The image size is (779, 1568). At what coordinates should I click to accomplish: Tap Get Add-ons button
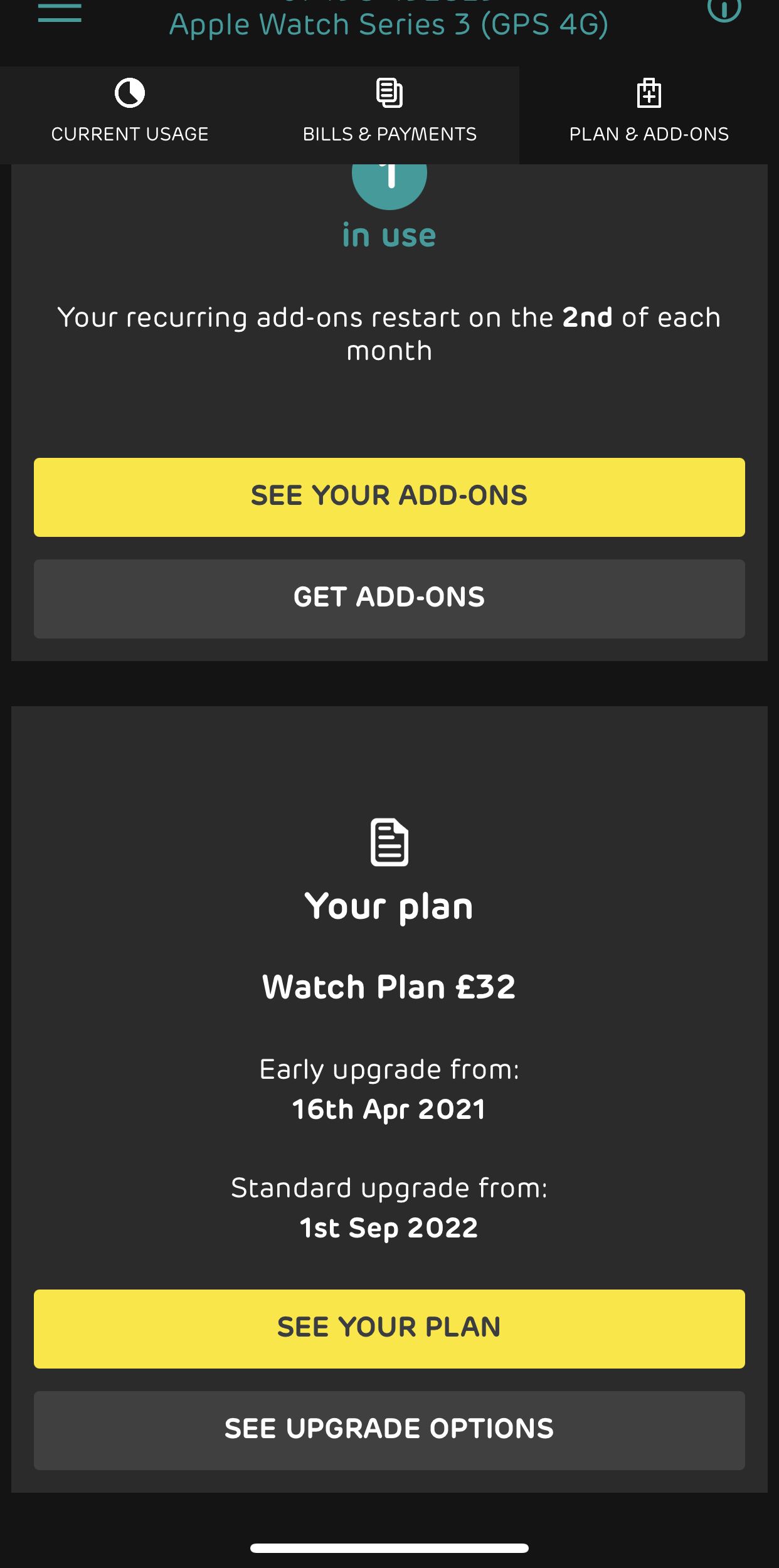click(389, 598)
